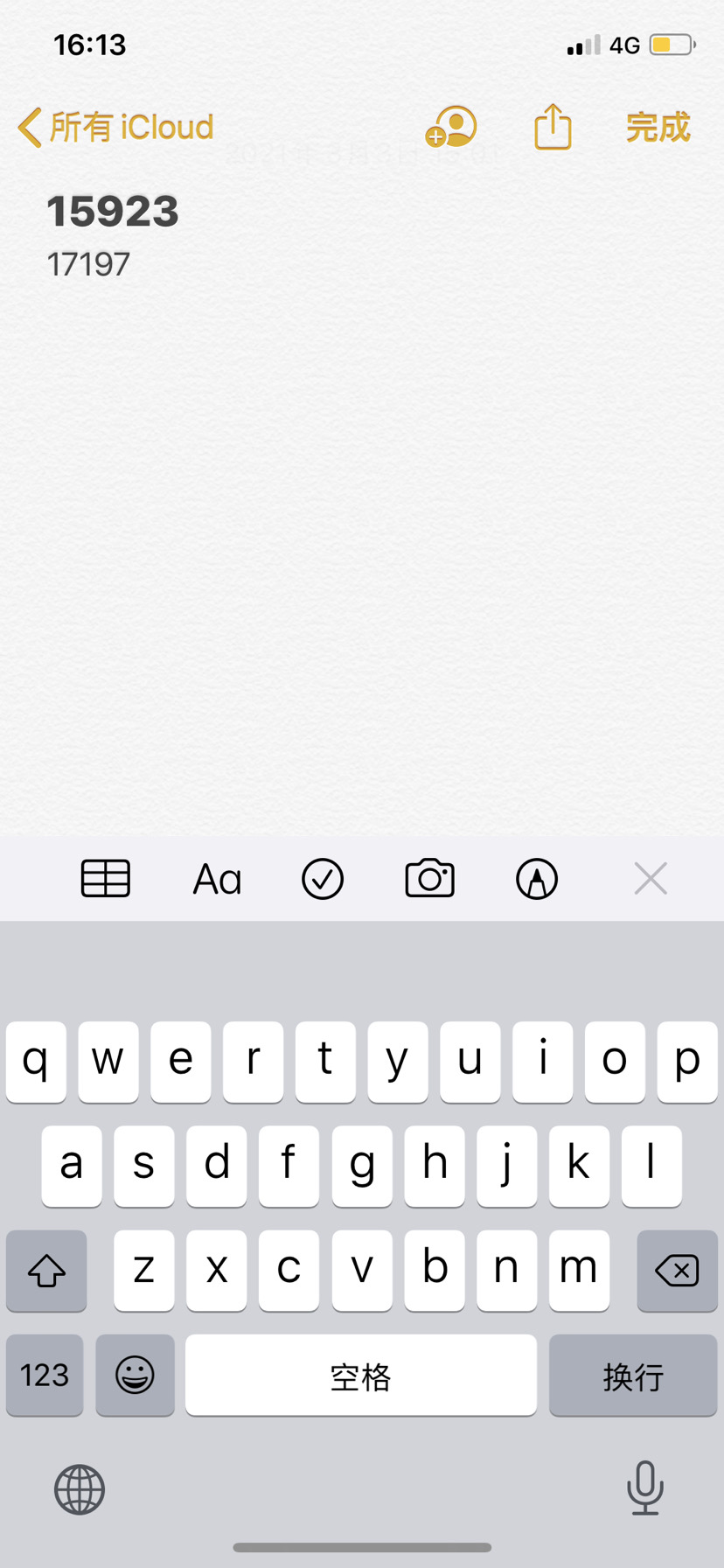Insert a table into the note
This screenshot has height=1568, width=724.
coord(106,879)
